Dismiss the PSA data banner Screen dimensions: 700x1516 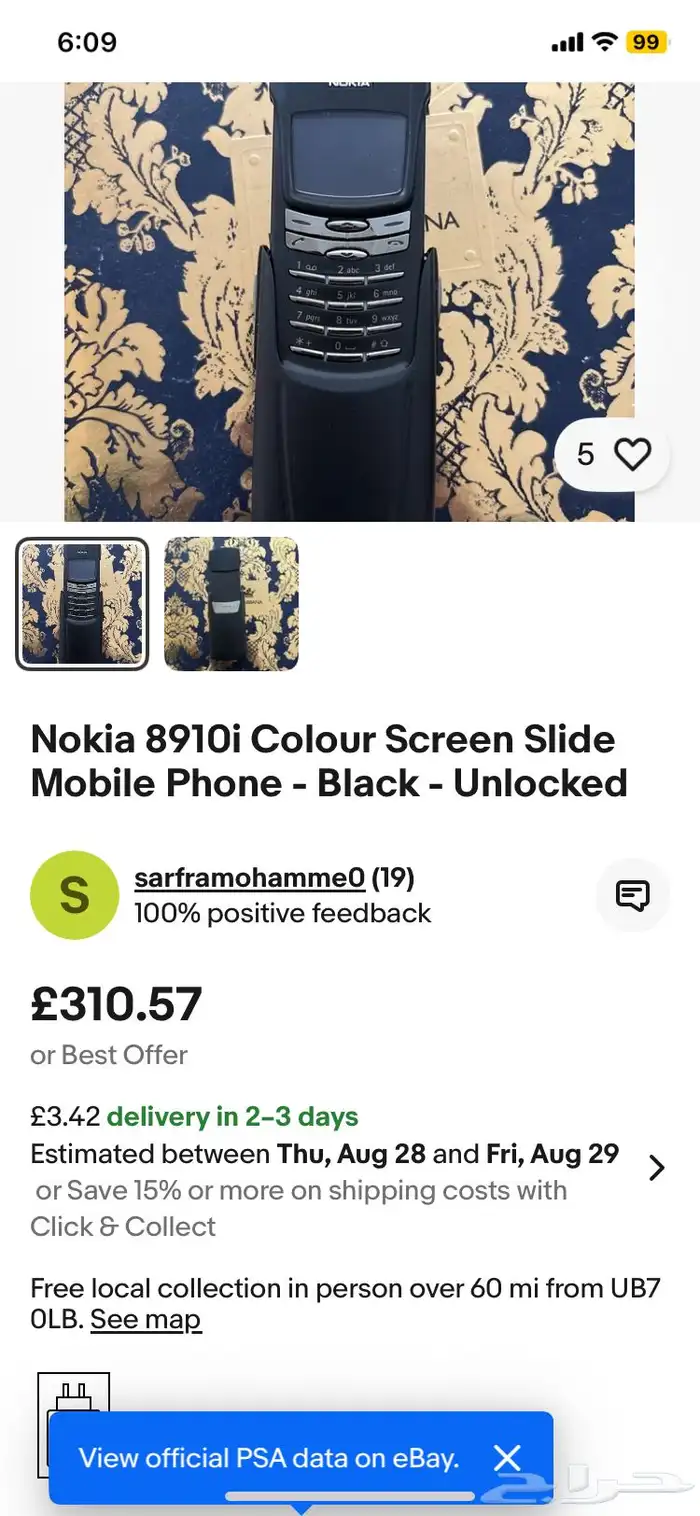click(508, 1457)
